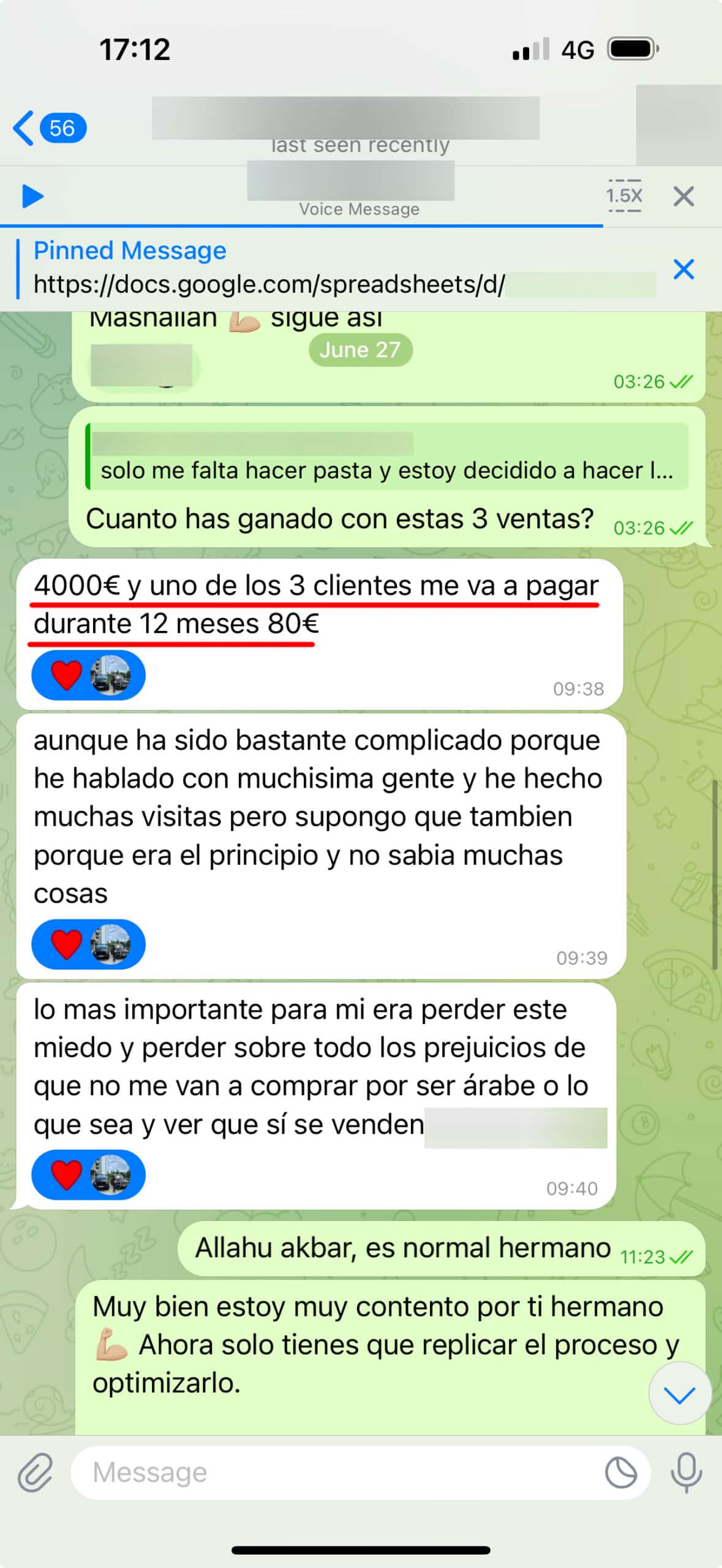
Task: Tap the heart reaction under the 09:40 message
Action: [x=67, y=1174]
